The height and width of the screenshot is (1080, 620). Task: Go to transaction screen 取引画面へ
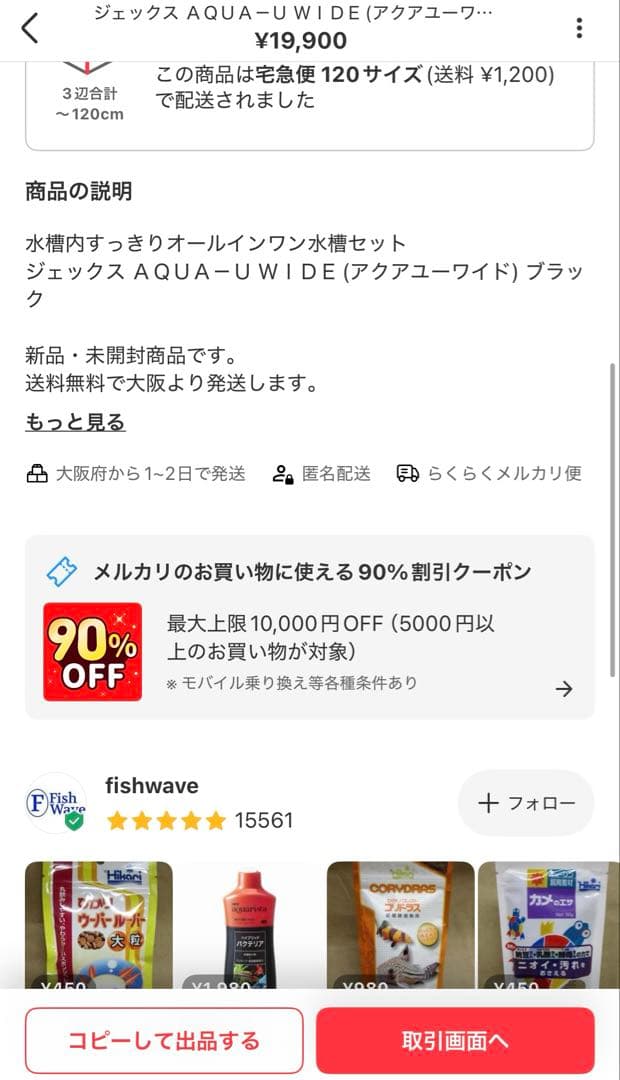[x=455, y=1040]
